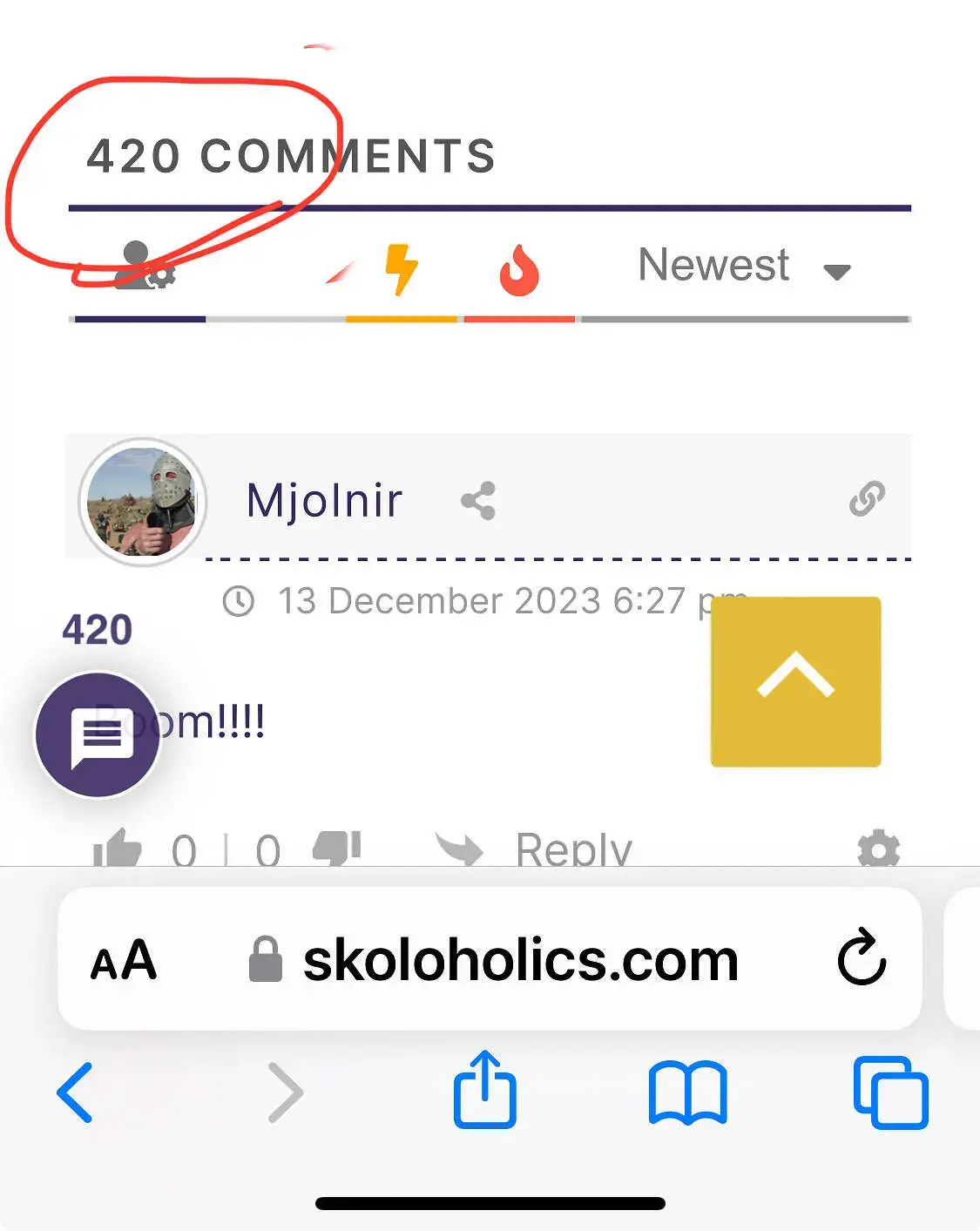The image size is (980, 1231).
Task: Go back to the previous page
Action: (75, 1092)
